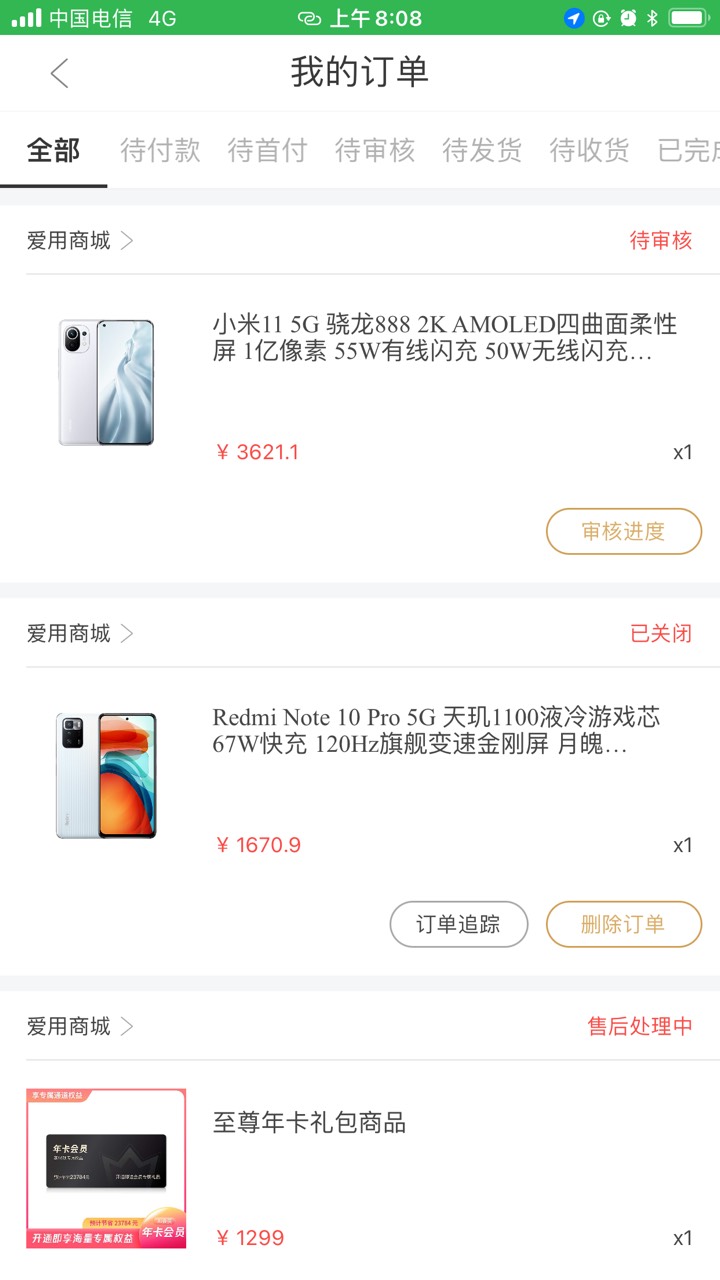
Task: Select the 全部 tab
Action: [54, 151]
